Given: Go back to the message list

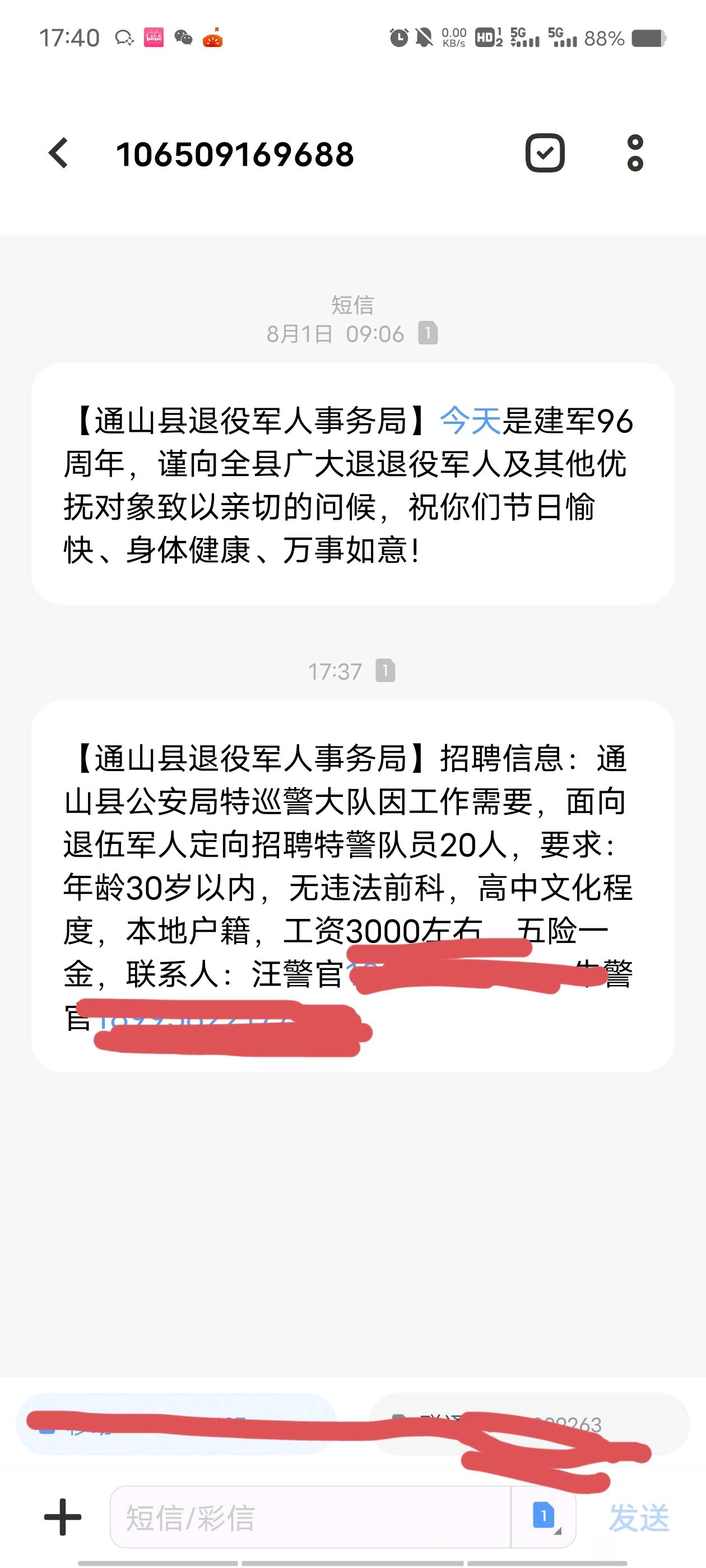Looking at the screenshot, I should tap(58, 153).
